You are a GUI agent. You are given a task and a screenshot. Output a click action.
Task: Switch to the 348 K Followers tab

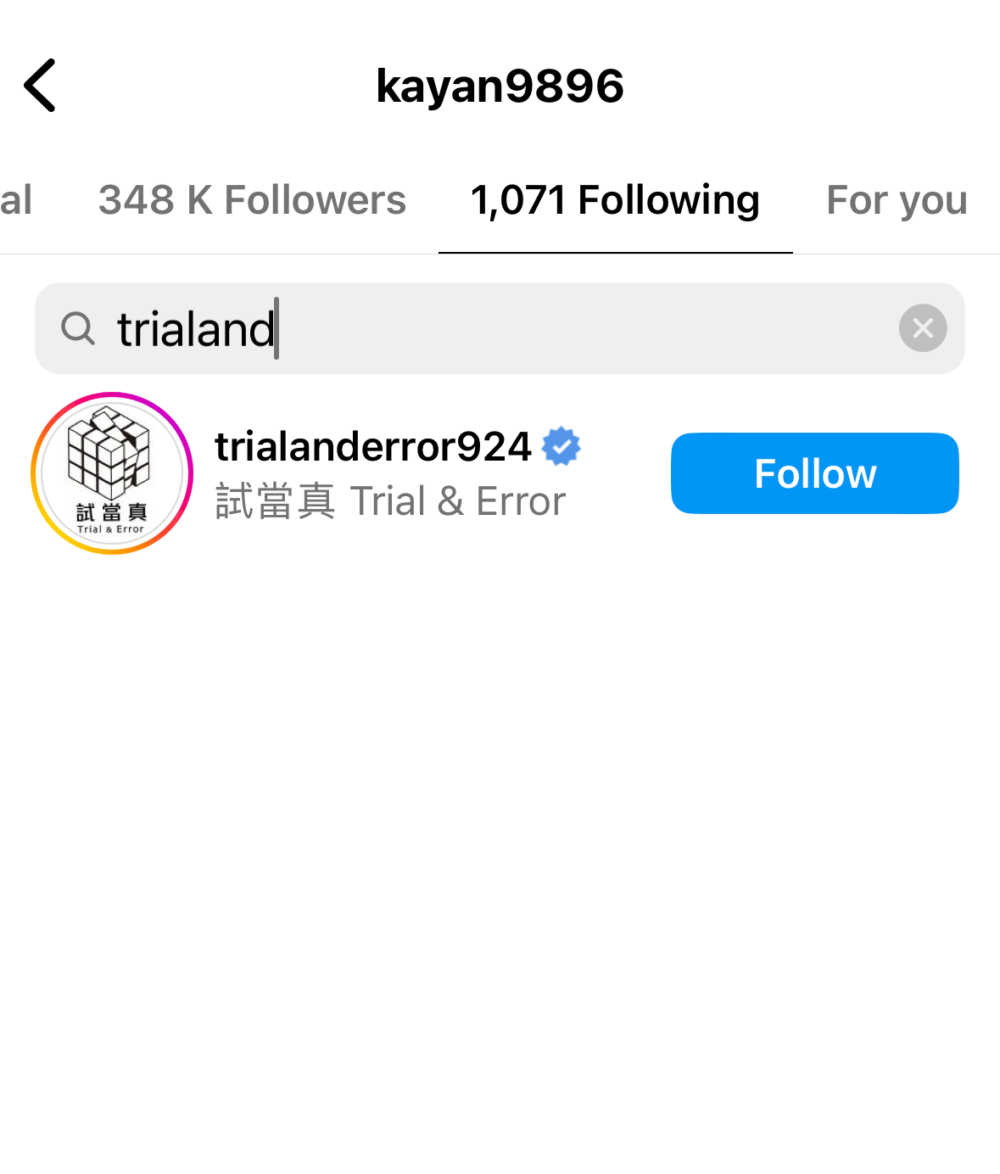pos(252,200)
